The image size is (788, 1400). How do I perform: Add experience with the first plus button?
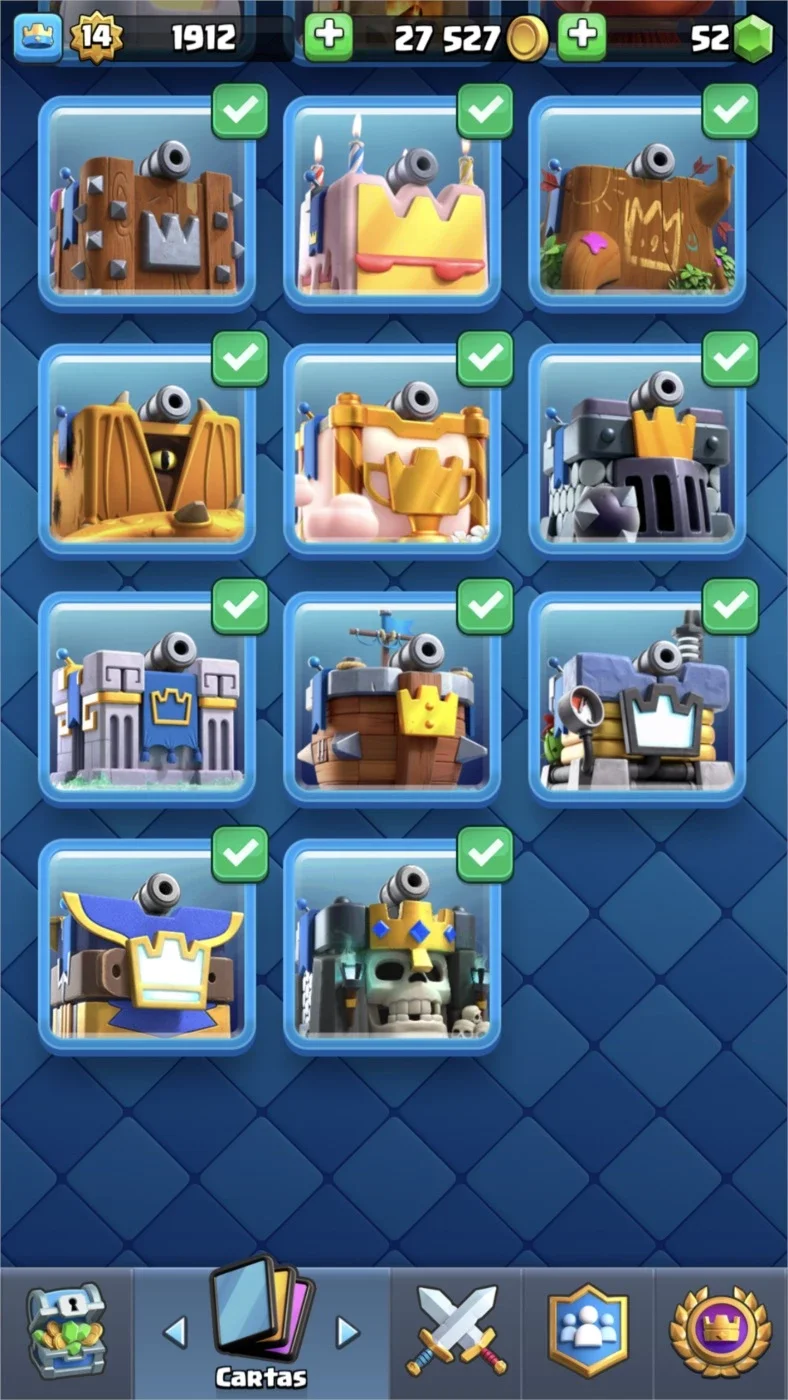[x=329, y=37]
